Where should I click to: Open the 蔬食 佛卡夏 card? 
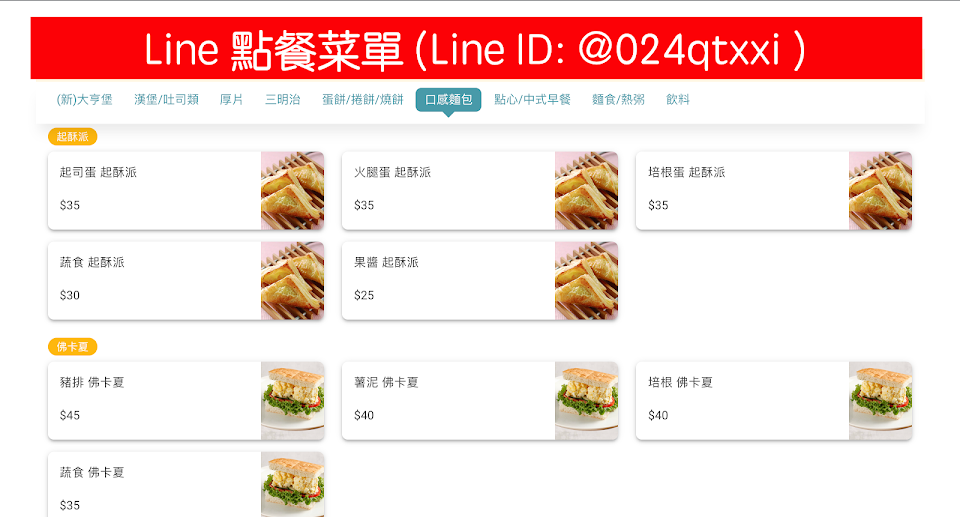tap(186, 485)
